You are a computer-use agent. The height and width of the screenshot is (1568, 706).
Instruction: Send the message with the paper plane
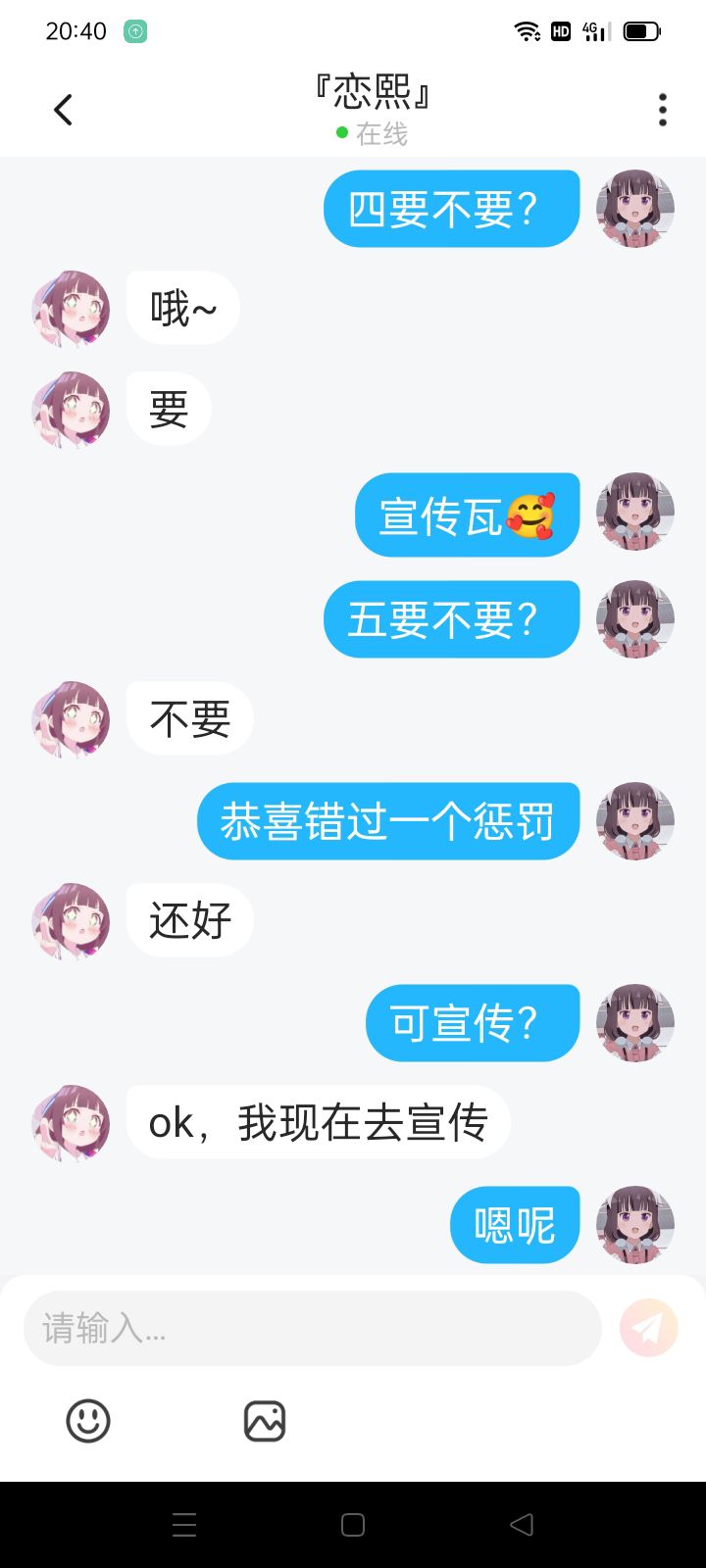tap(648, 1328)
